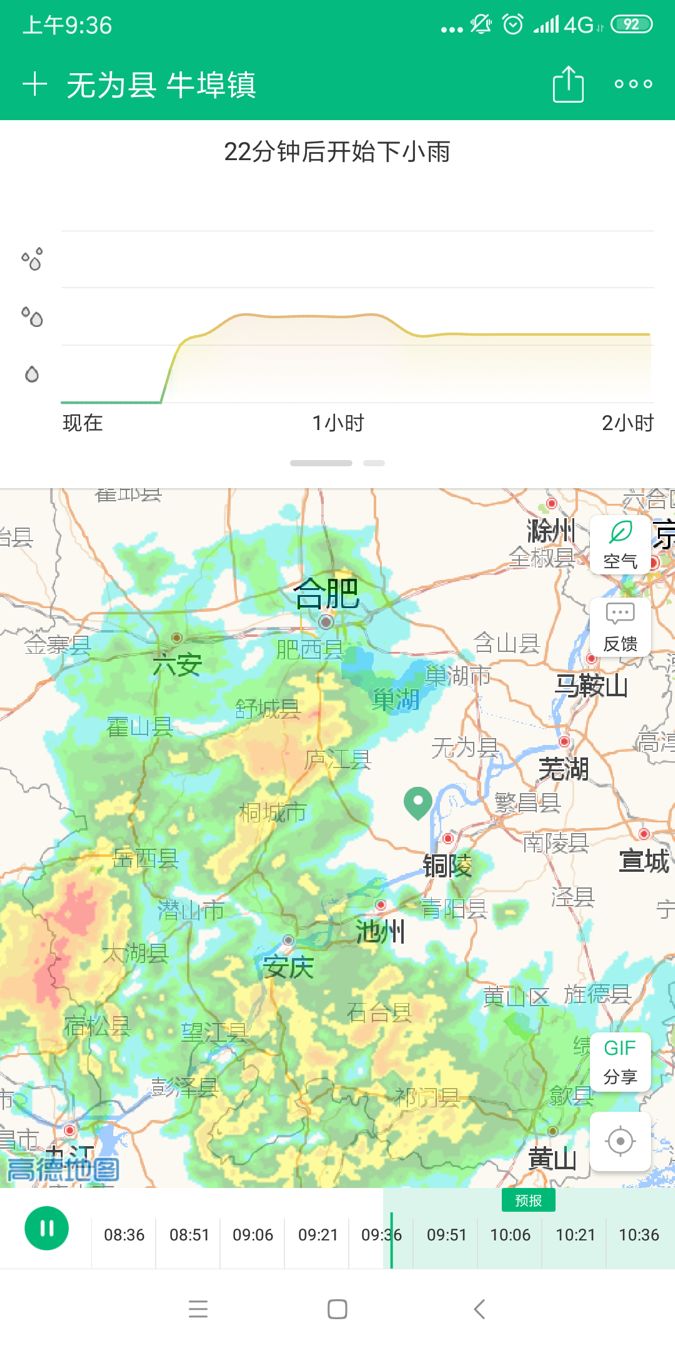This screenshot has width=675, height=1350.
Task: Go to the system home screen
Action: (337, 1309)
